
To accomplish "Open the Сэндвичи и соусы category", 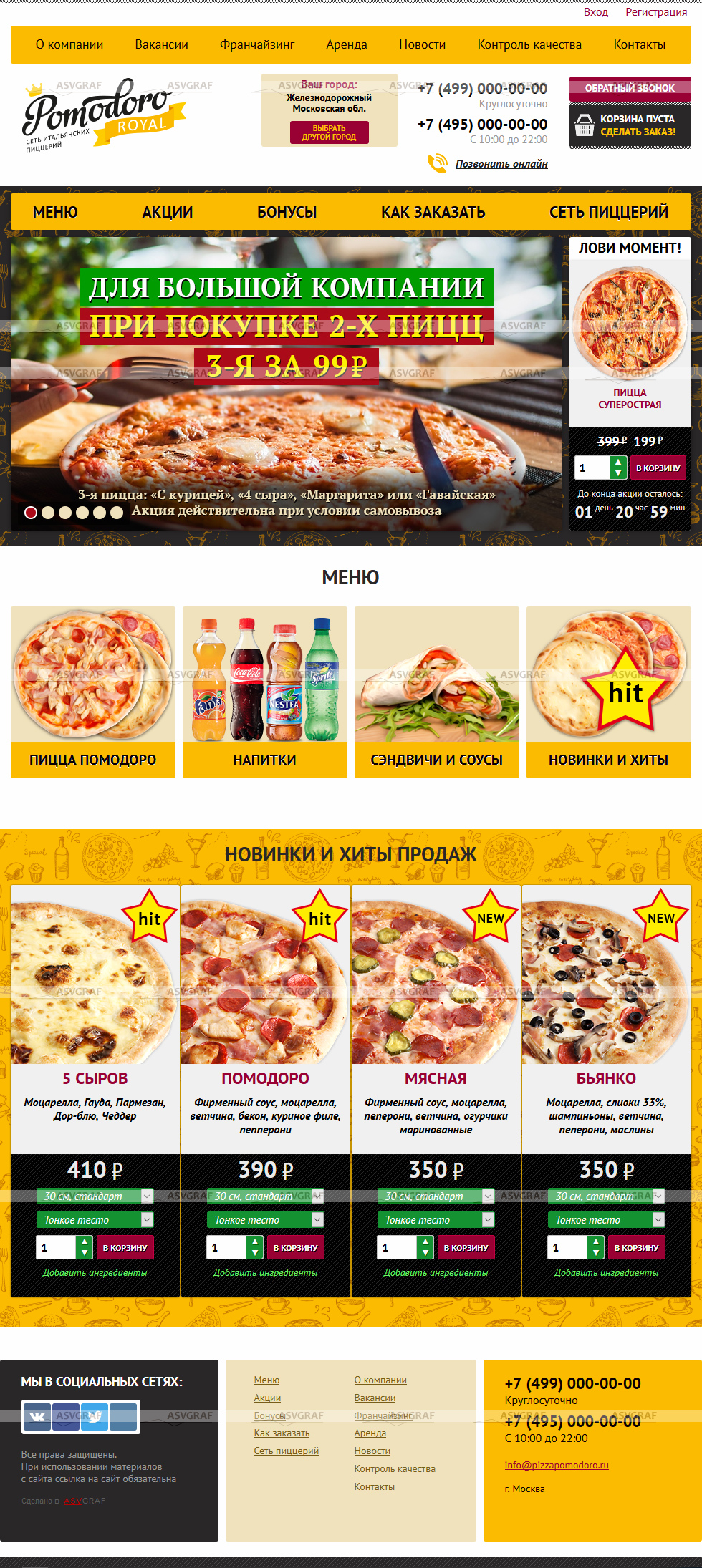I will (436, 692).
